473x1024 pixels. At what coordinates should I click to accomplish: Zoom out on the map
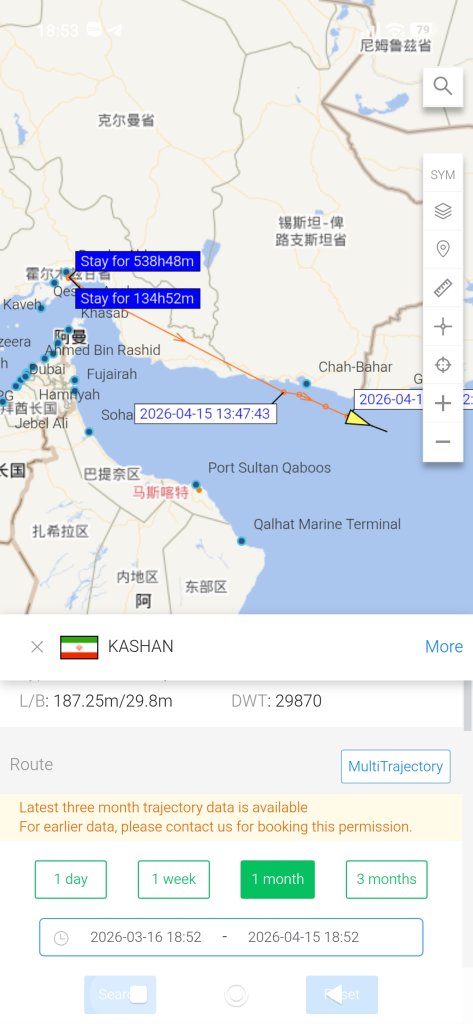tap(443, 442)
